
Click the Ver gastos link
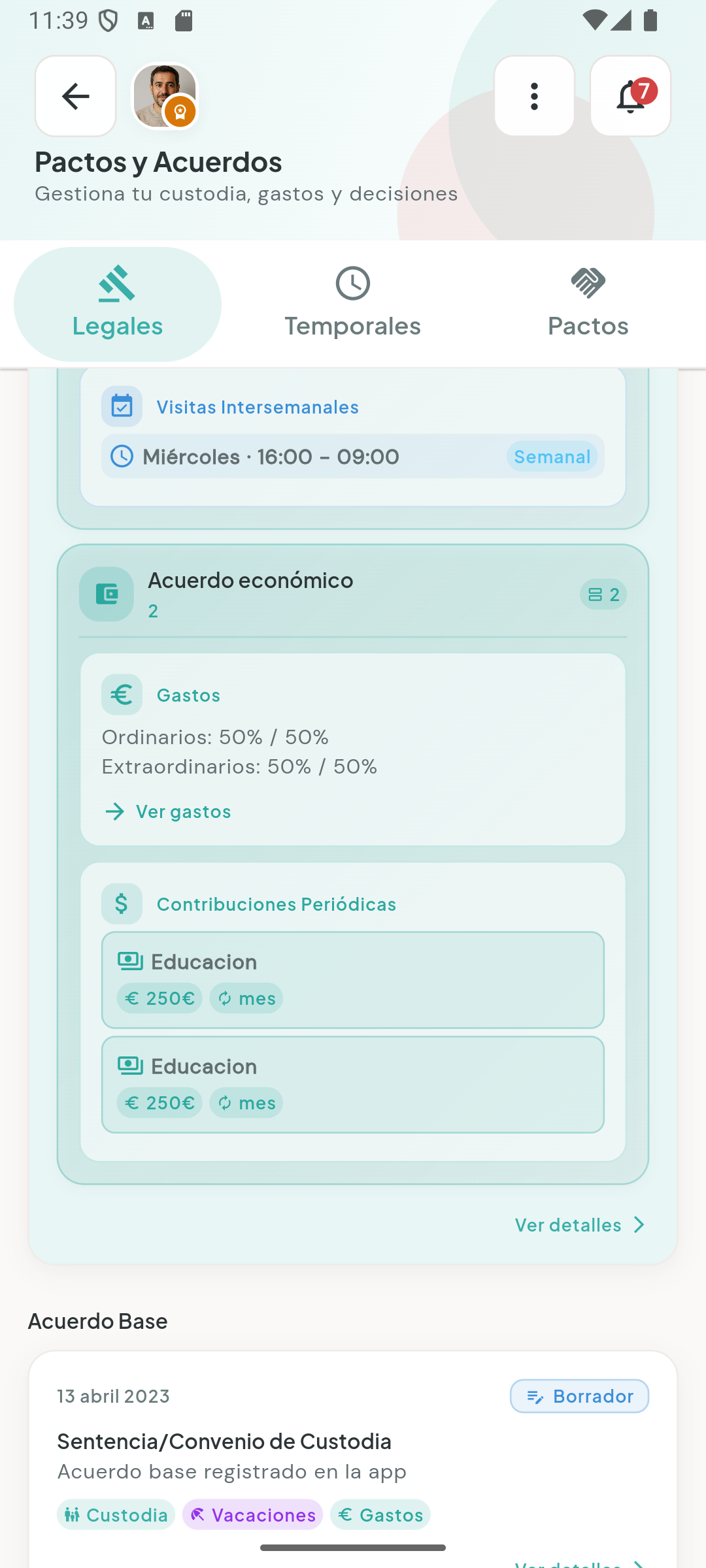(x=167, y=811)
